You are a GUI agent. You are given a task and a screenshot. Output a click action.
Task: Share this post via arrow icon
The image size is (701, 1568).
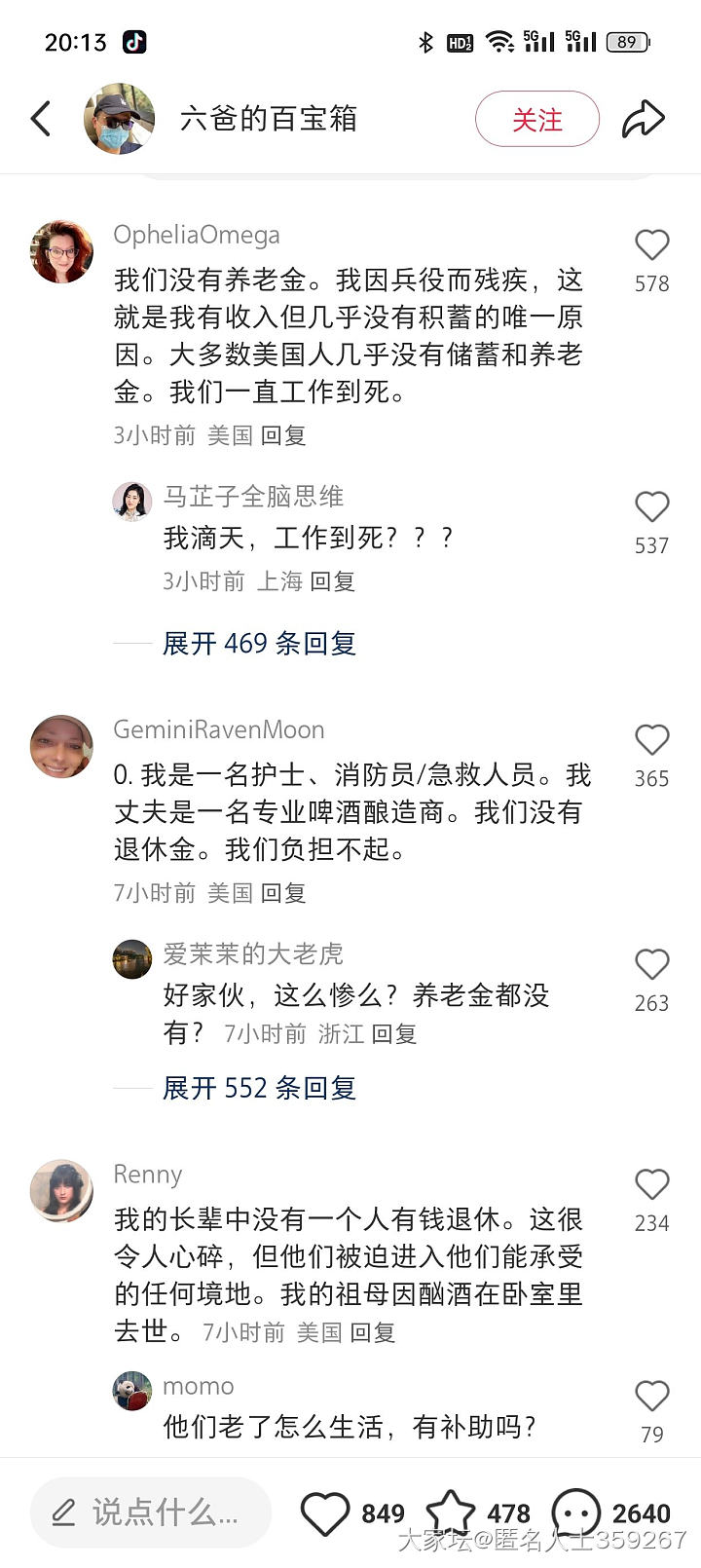(x=644, y=119)
